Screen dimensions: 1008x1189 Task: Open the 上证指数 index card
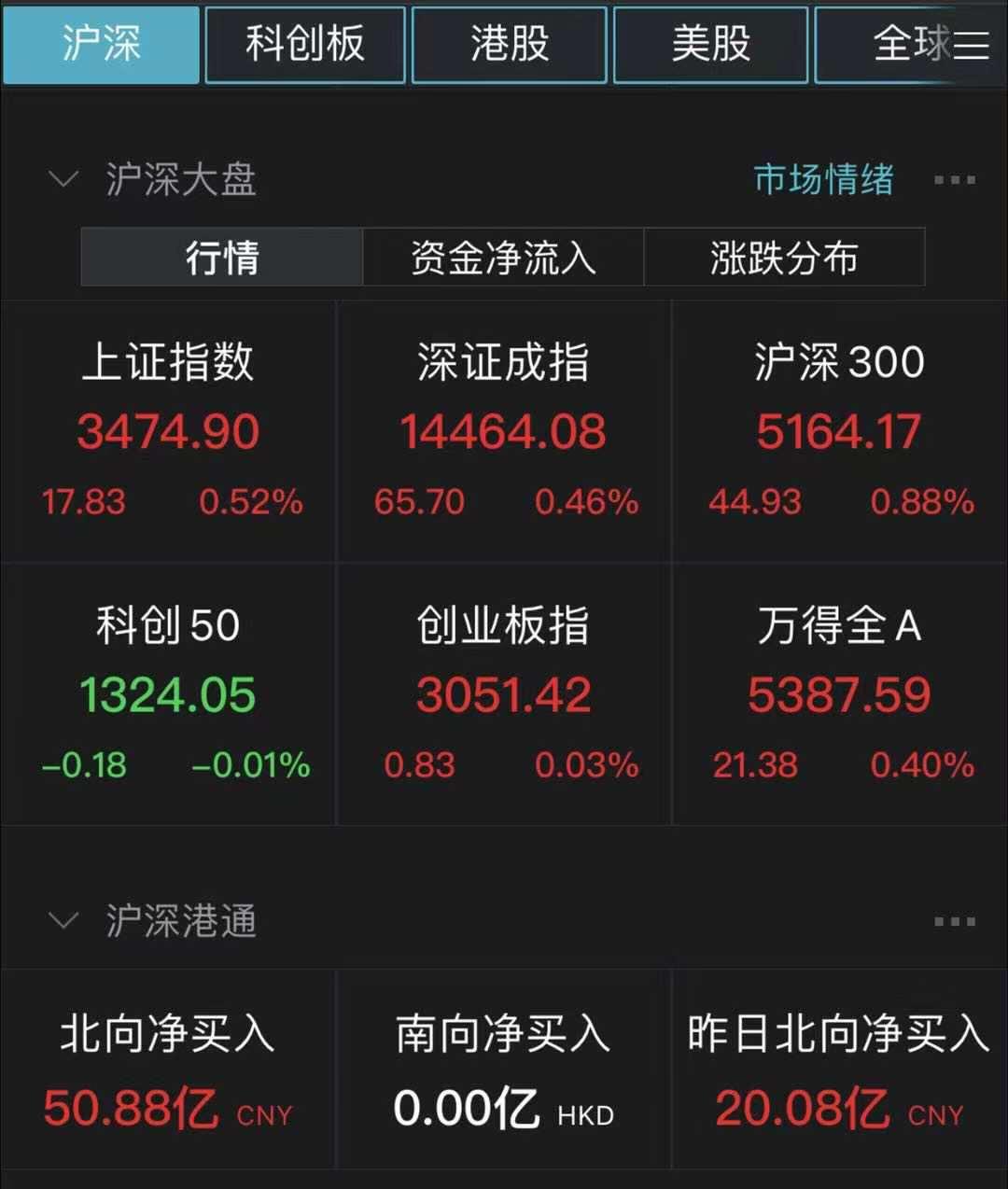[168, 431]
